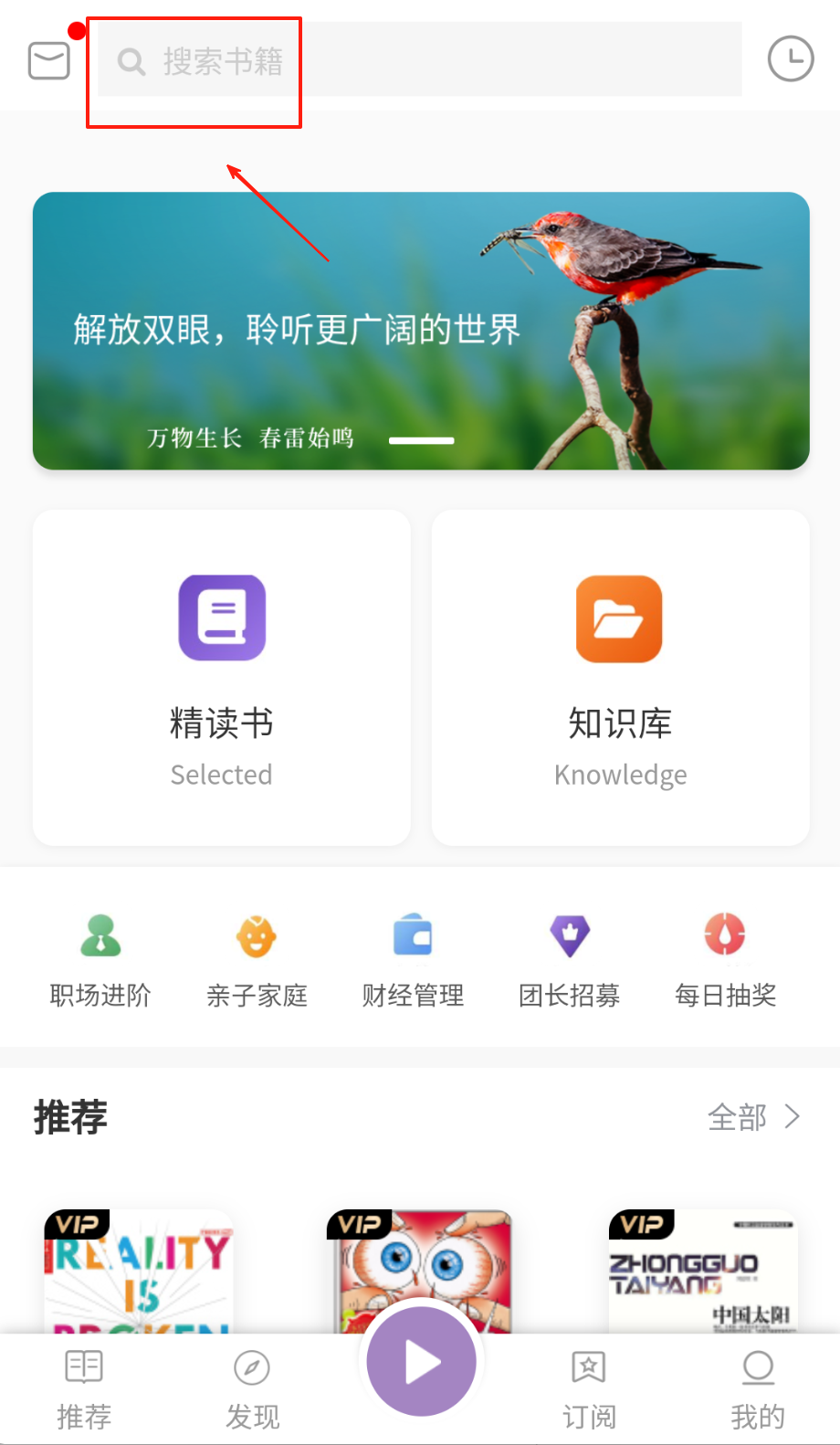Open the 解放双眼 bird banner
This screenshot has height=1445, width=840.
(x=421, y=331)
